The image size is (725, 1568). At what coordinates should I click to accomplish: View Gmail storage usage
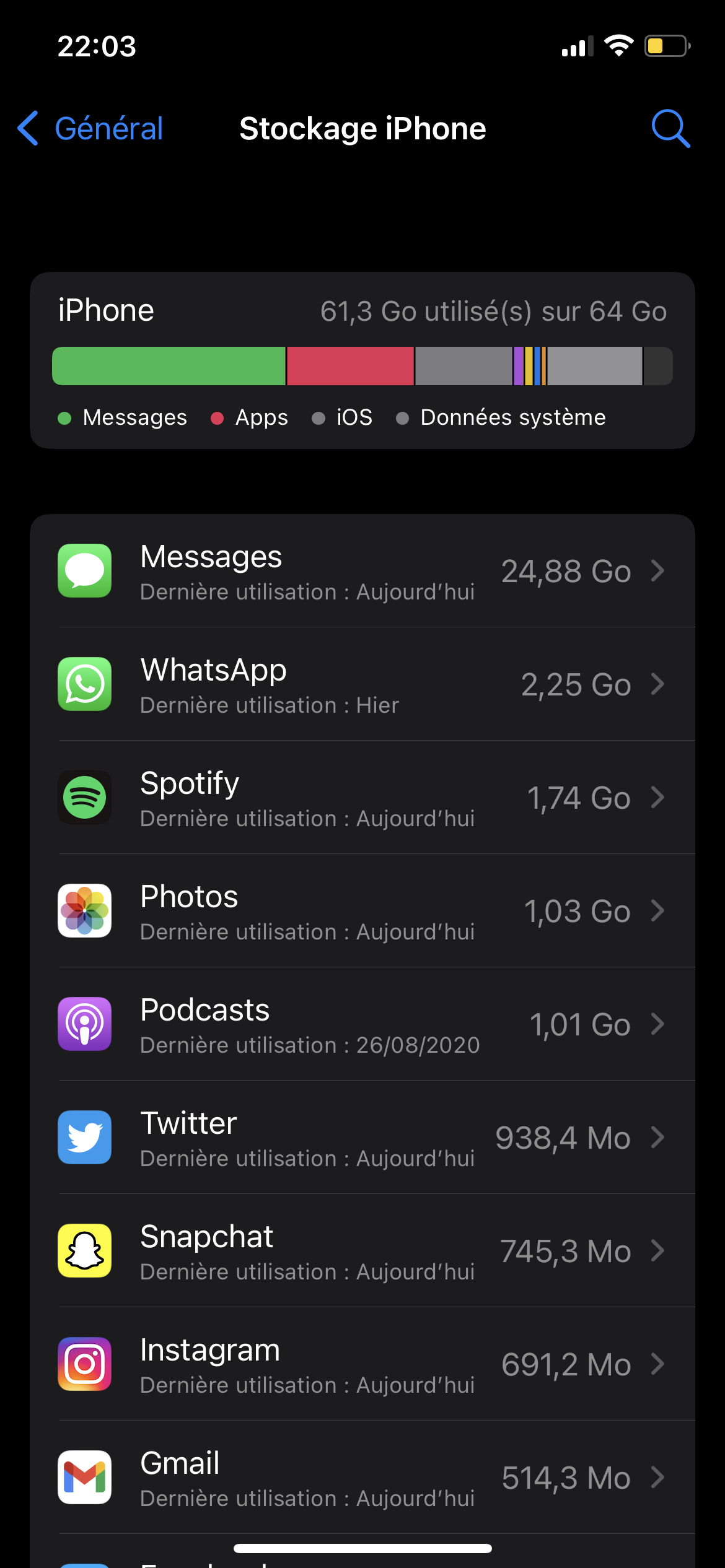[x=362, y=1478]
